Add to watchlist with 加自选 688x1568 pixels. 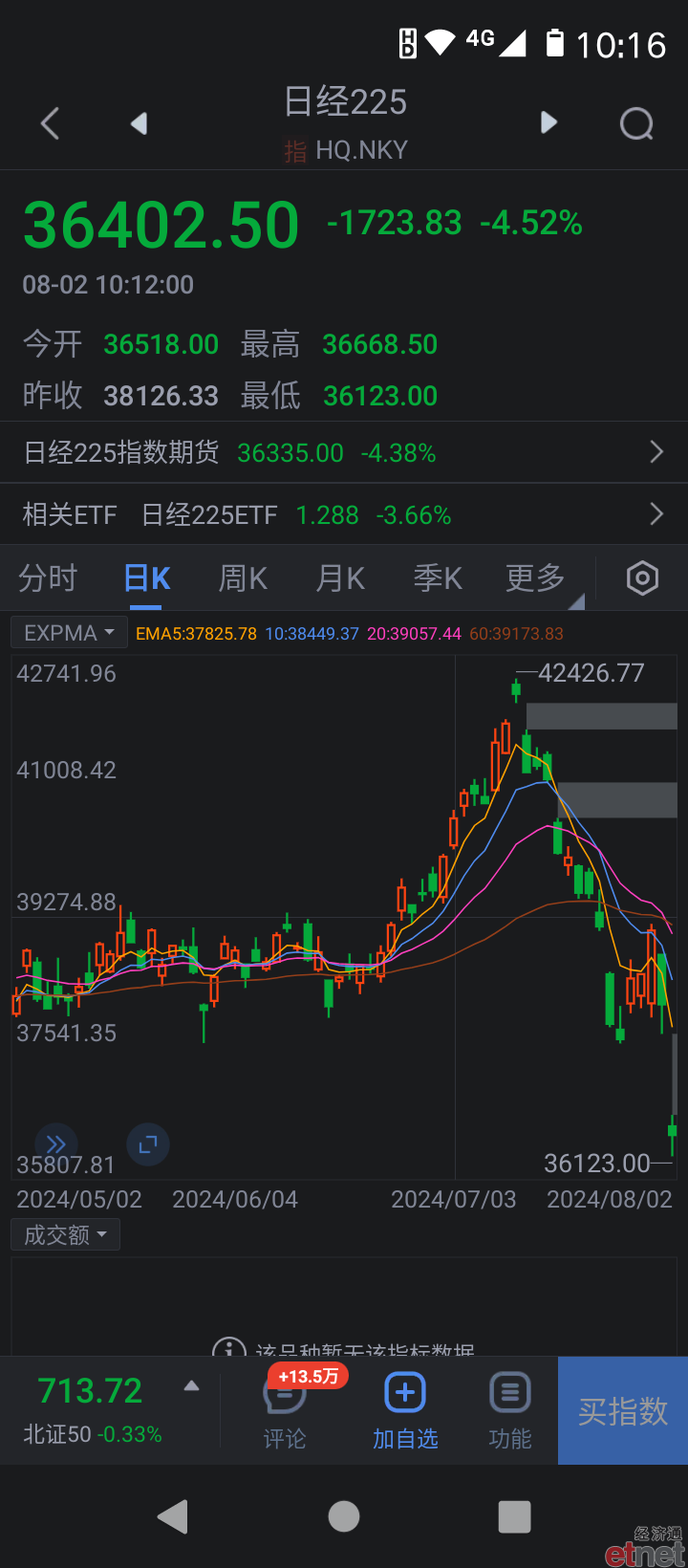405,1411
